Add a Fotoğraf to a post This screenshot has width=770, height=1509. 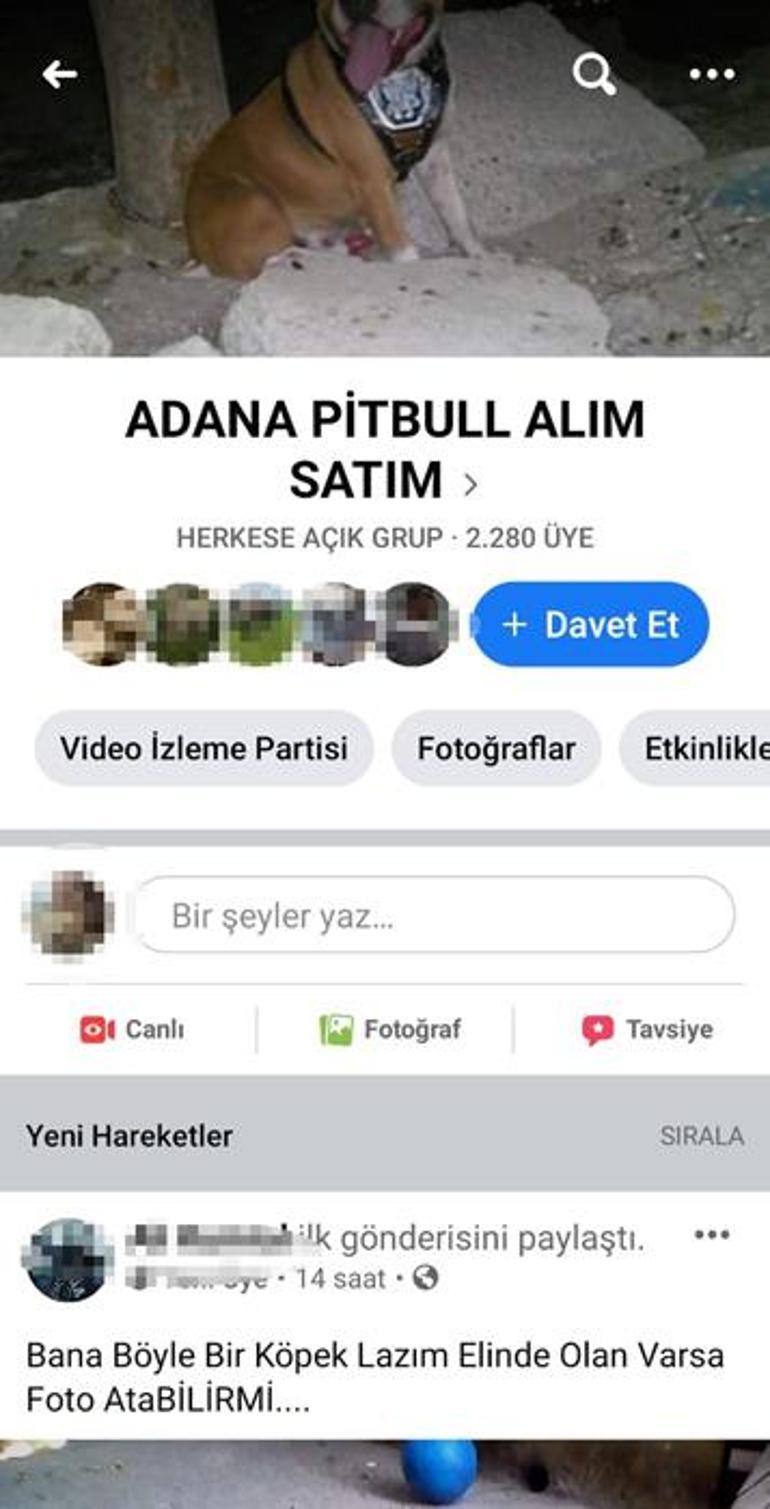390,1029
